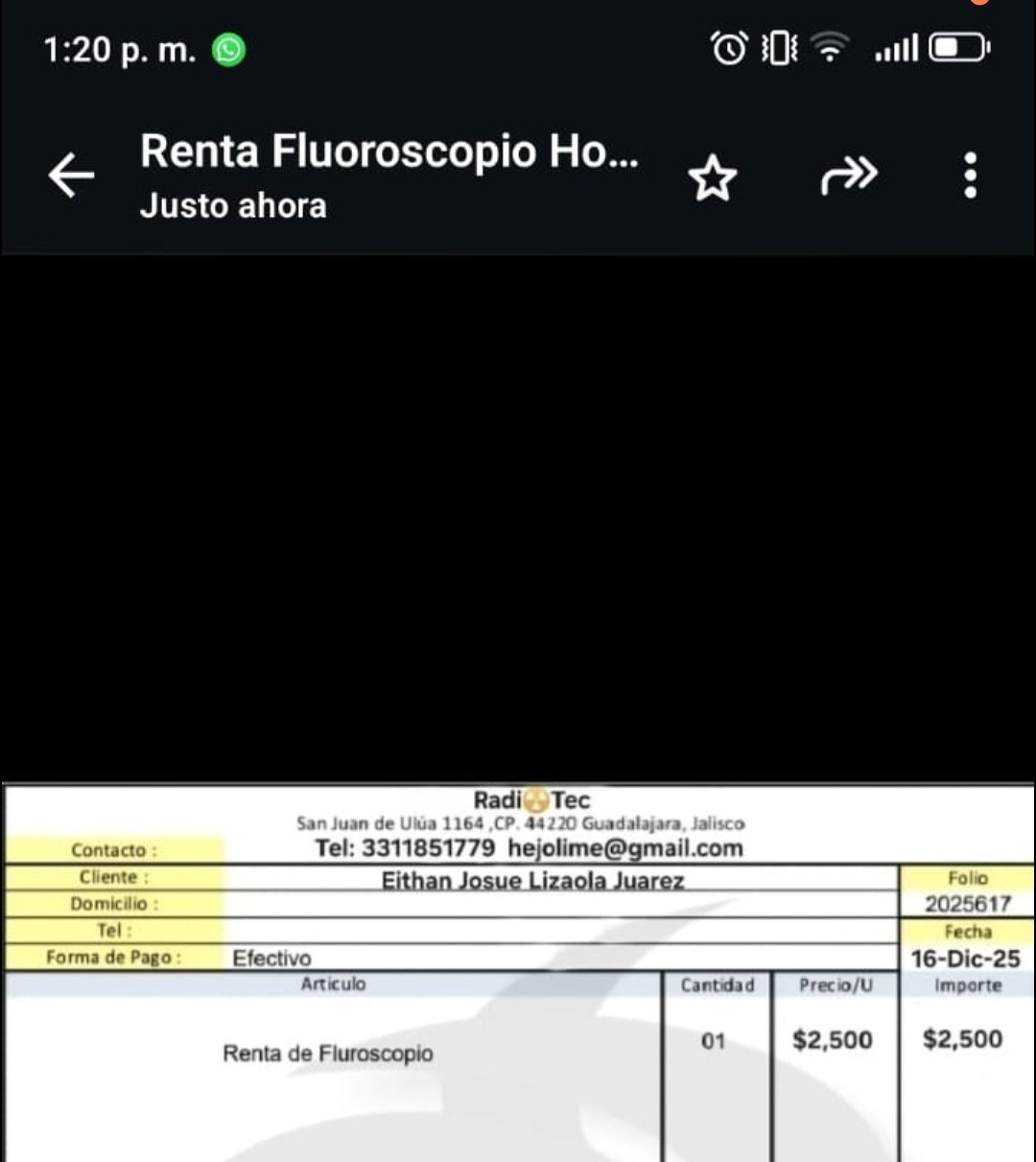Star this Renta Fluoroscopio image
Viewport: 1036px width, 1162px height.
(713, 178)
